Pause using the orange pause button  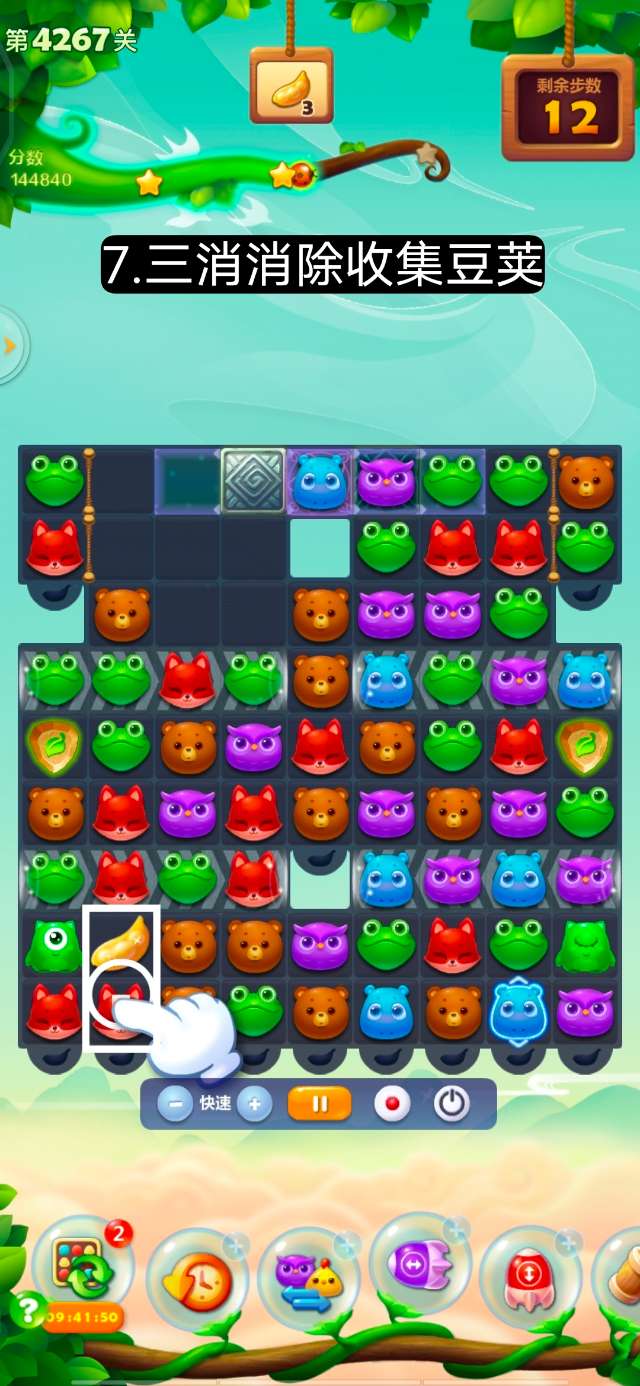point(320,1104)
